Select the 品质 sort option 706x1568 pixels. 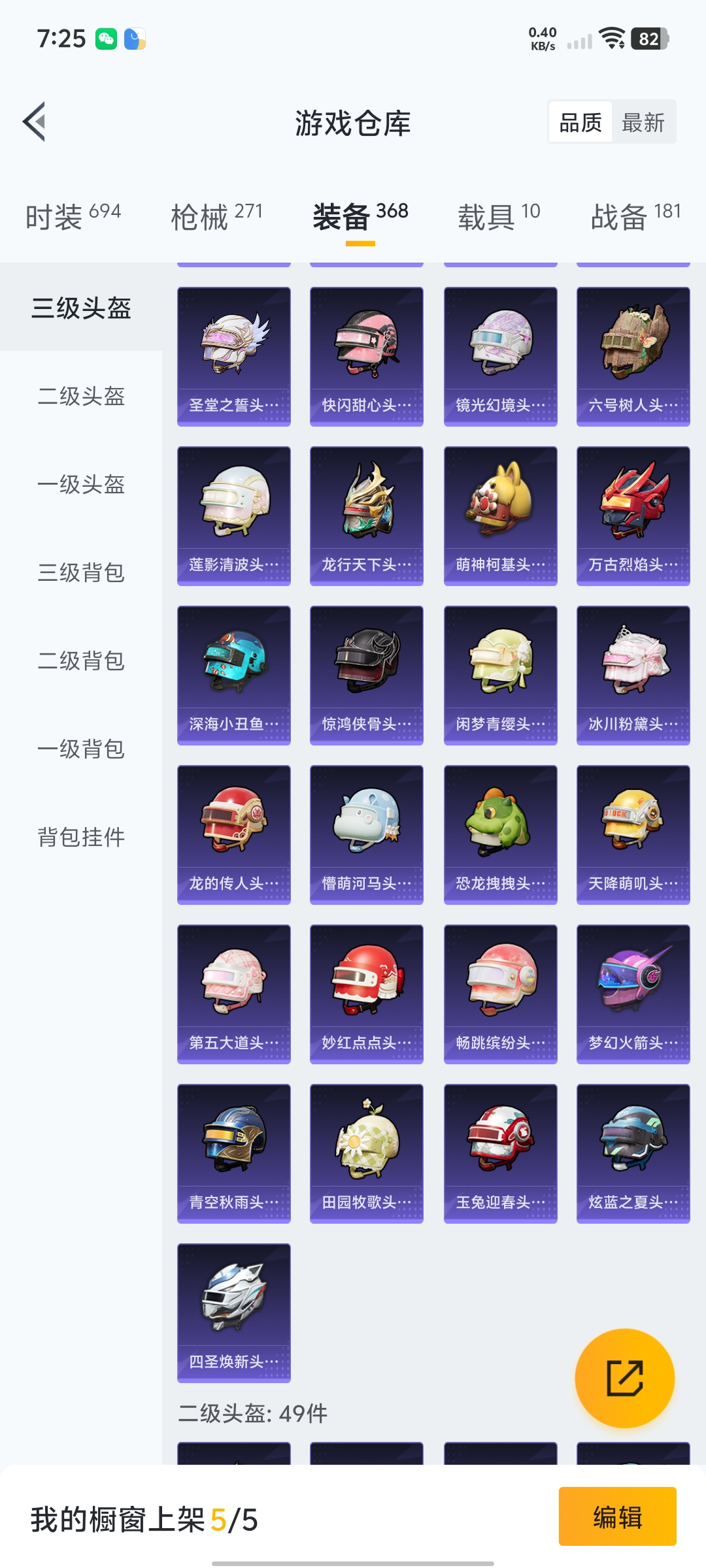point(580,122)
